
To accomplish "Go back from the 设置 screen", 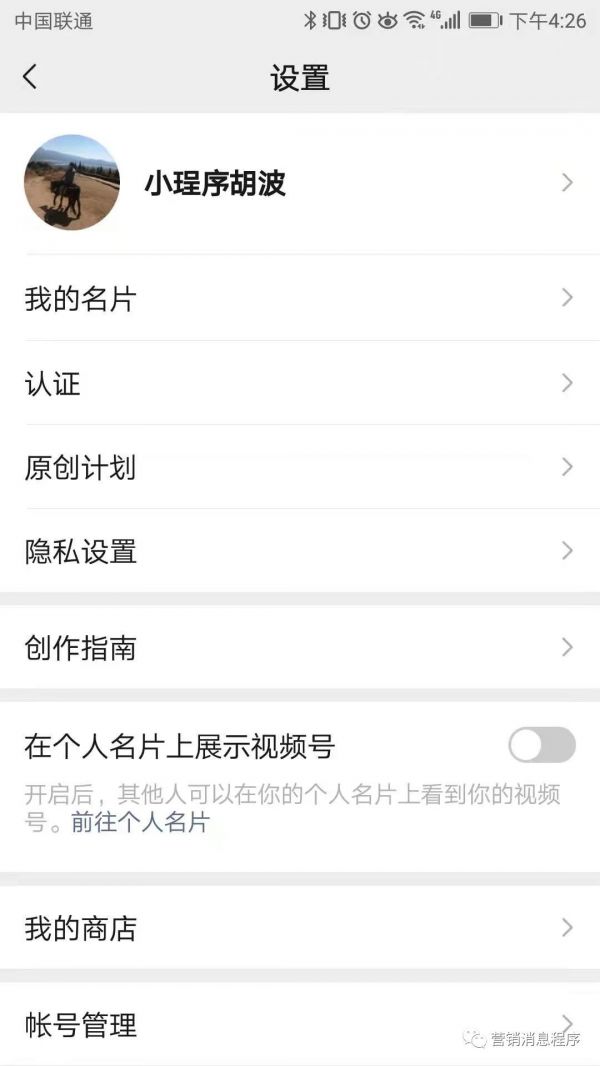I will 30,77.
